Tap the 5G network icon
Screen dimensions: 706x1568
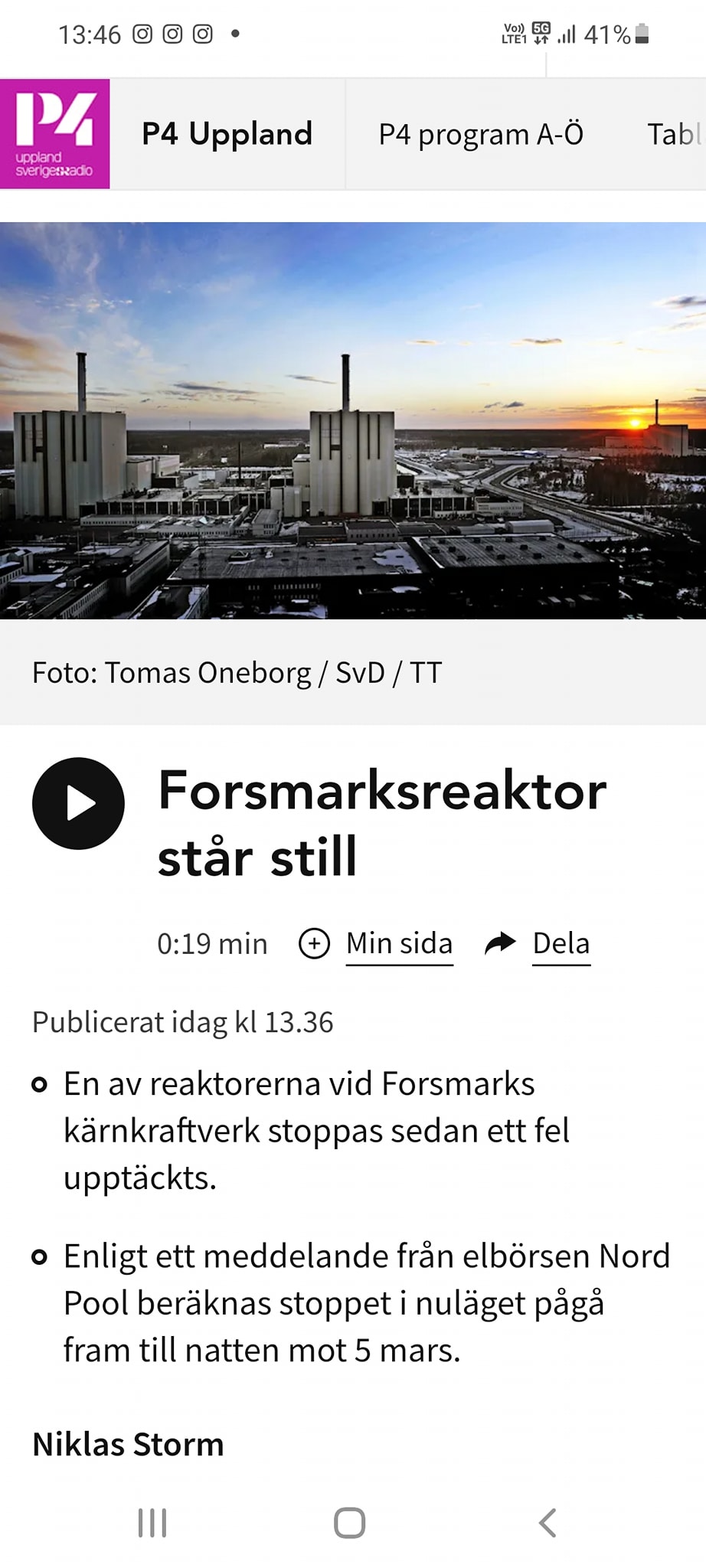point(541,32)
